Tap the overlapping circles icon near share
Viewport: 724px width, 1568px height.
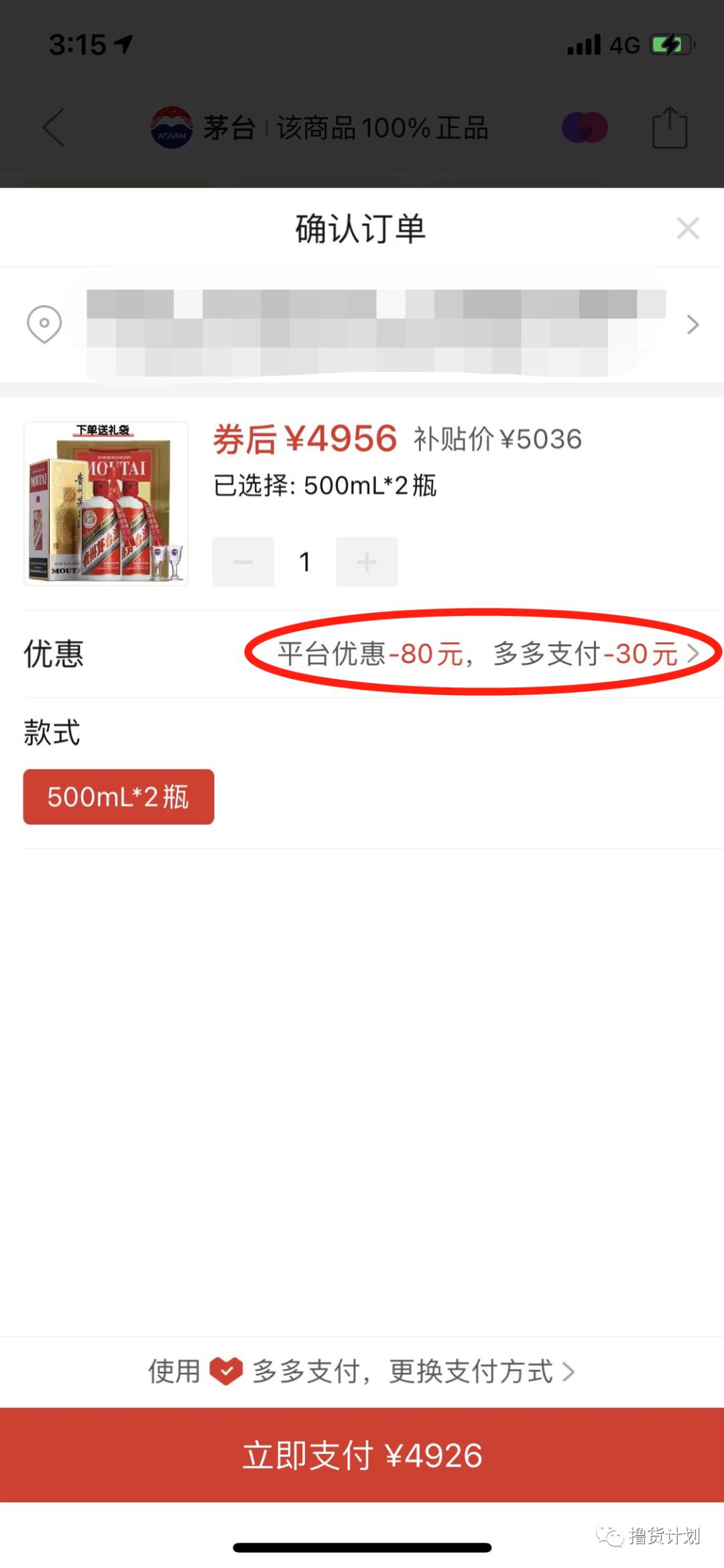coord(585,127)
